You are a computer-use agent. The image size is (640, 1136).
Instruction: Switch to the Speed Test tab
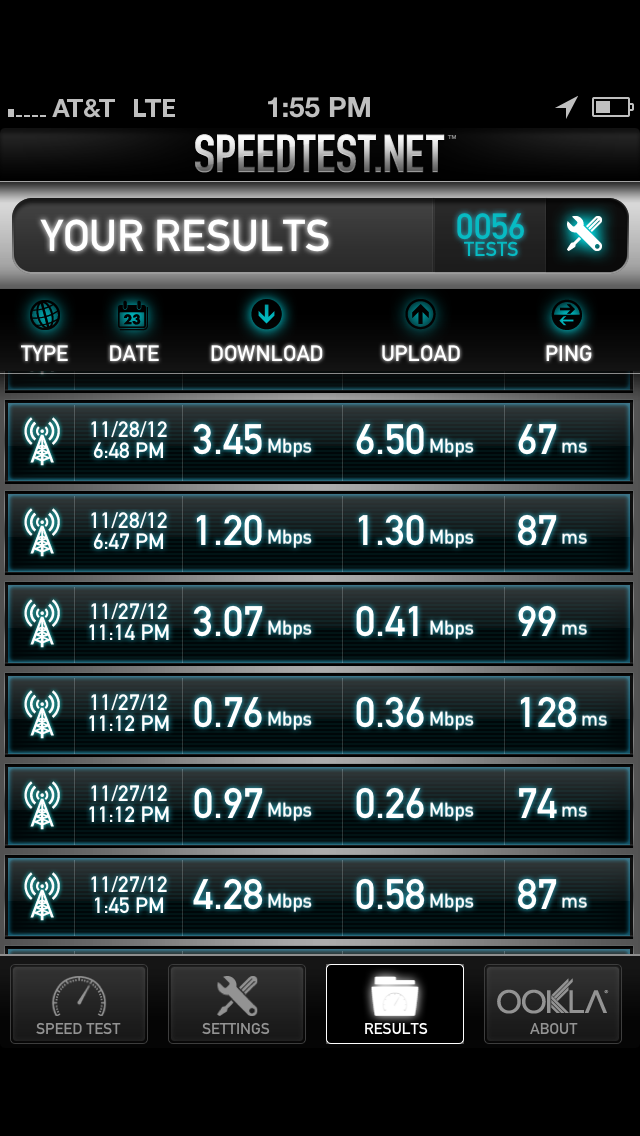coord(78,1003)
